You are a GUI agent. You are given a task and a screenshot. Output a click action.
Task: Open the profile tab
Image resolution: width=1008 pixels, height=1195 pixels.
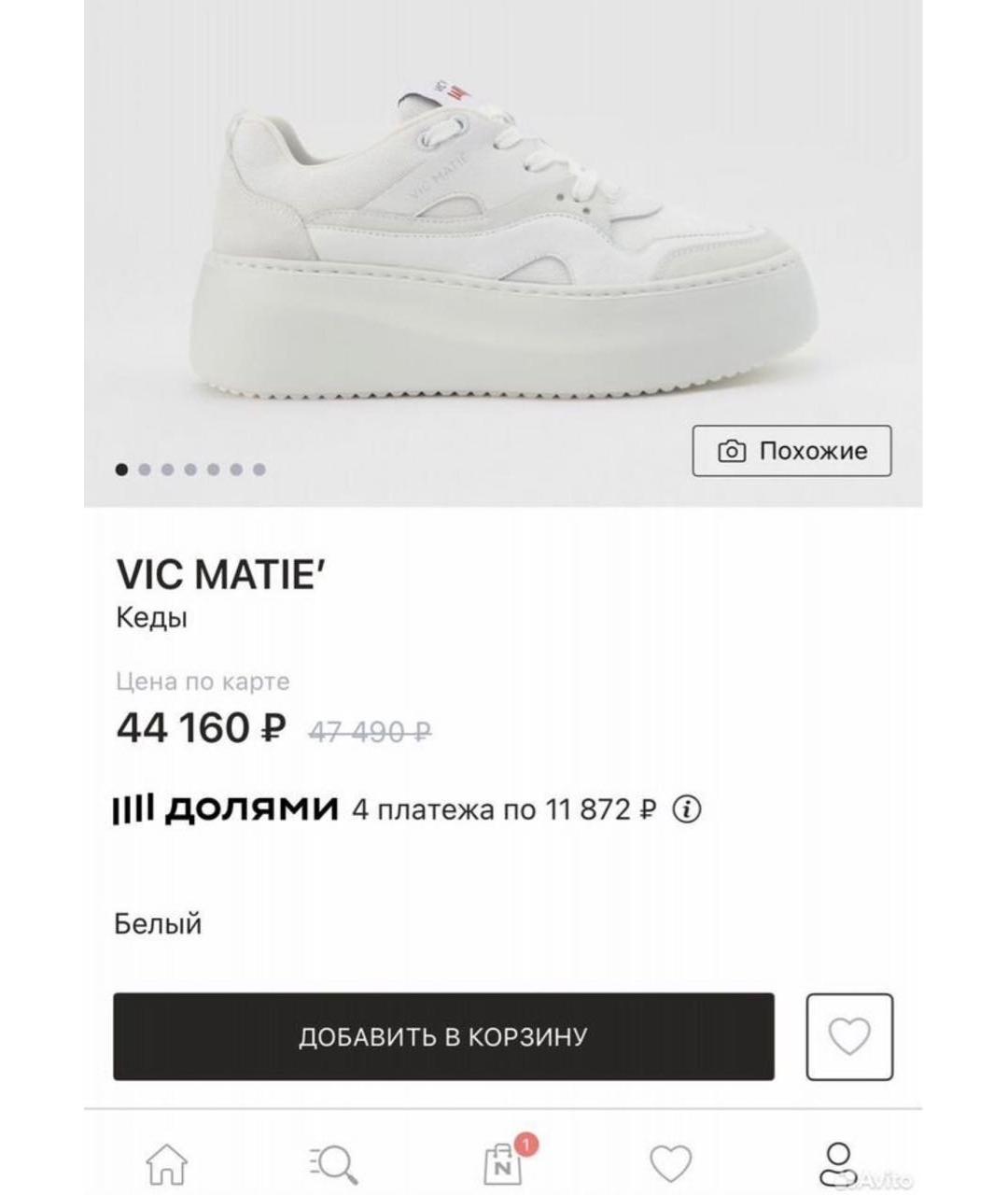click(837, 1164)
